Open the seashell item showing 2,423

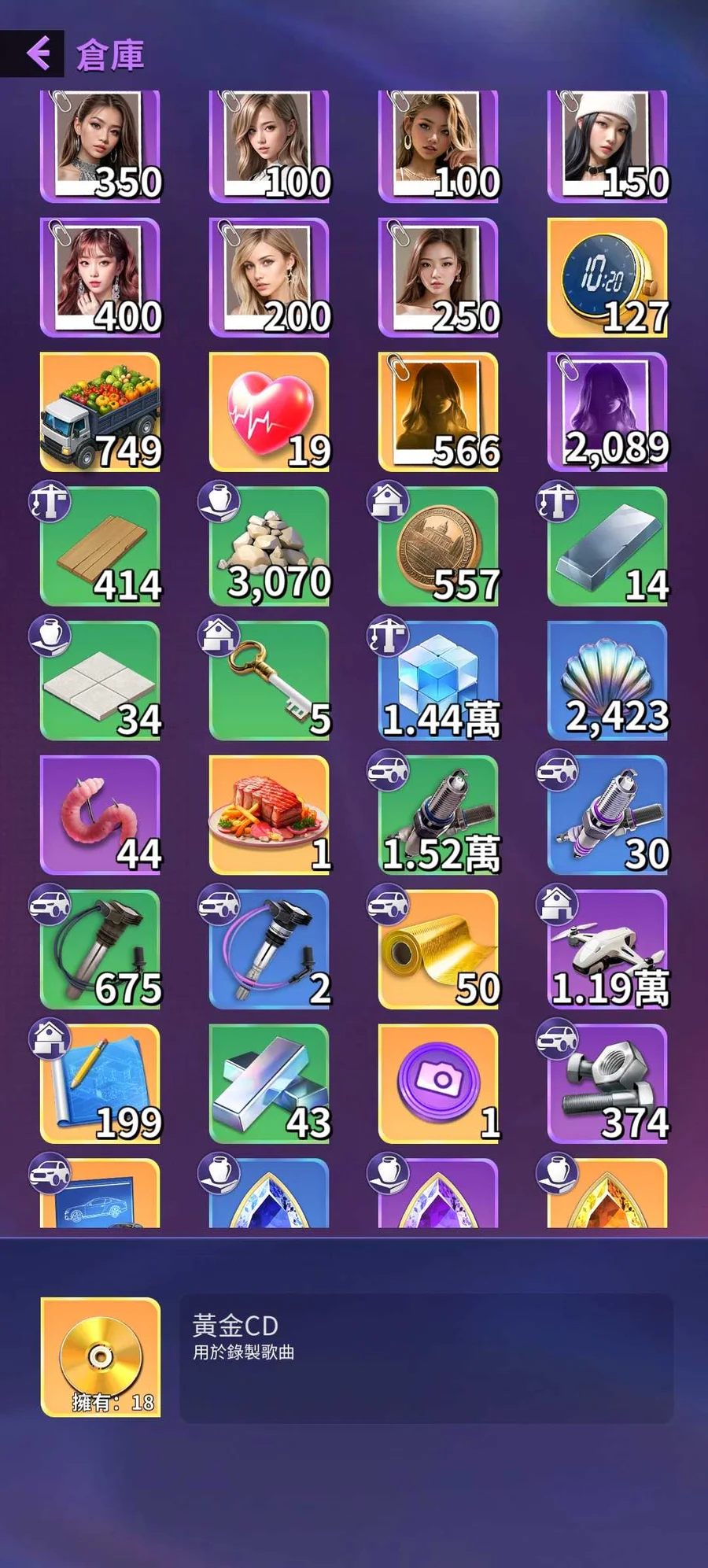point(607,681)
